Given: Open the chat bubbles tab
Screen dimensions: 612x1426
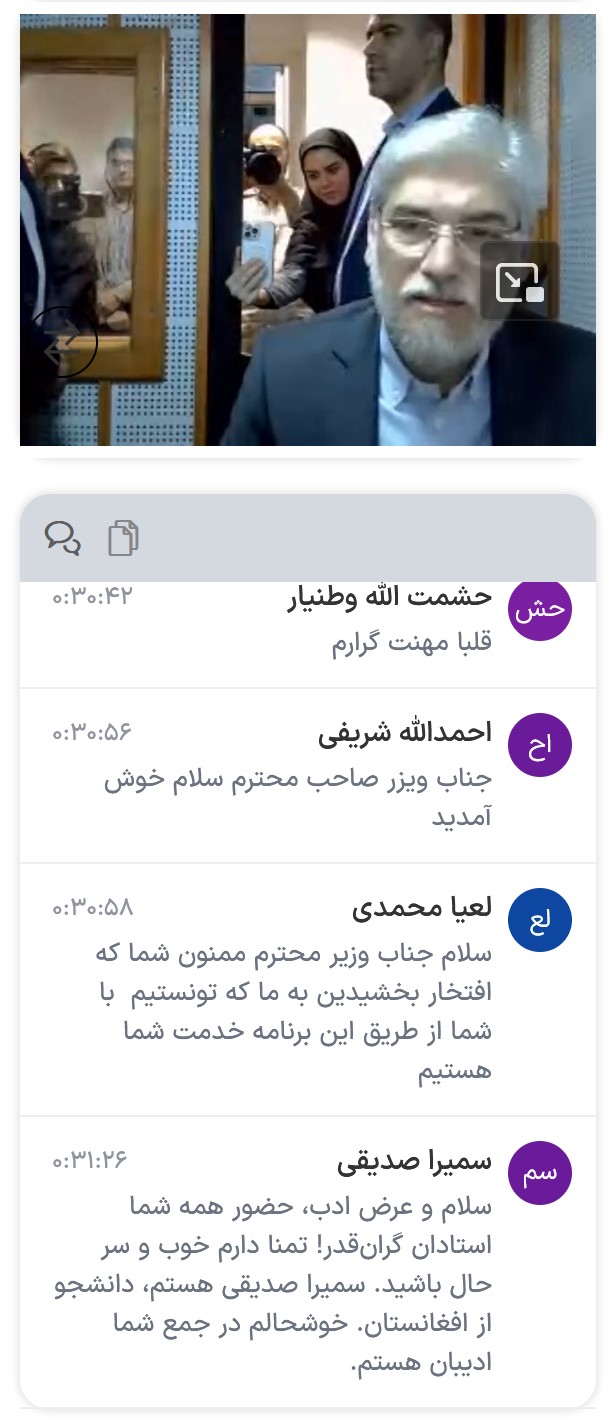Looking at the screenshot, I should click(x=63, y=538).
